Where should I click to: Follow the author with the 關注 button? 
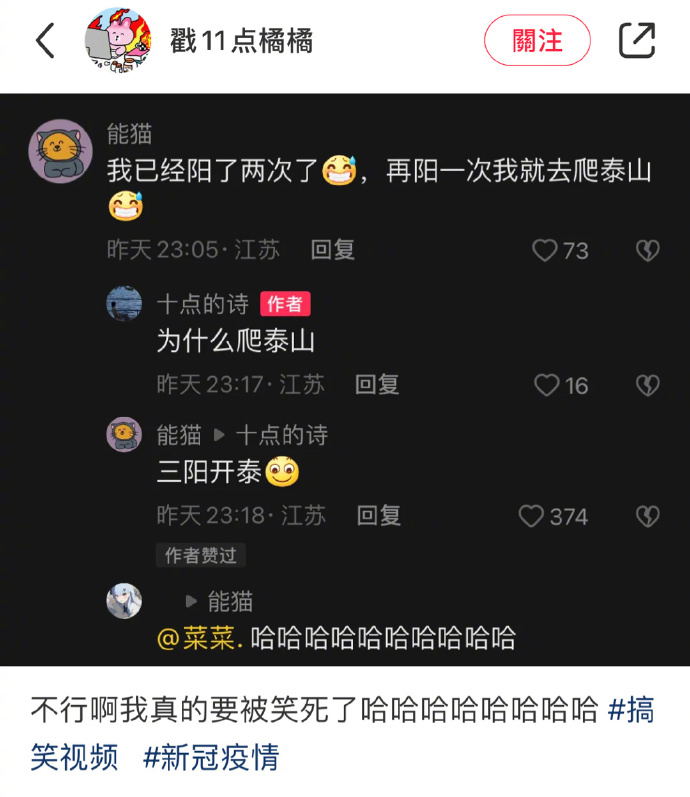[x=537, y=41]
